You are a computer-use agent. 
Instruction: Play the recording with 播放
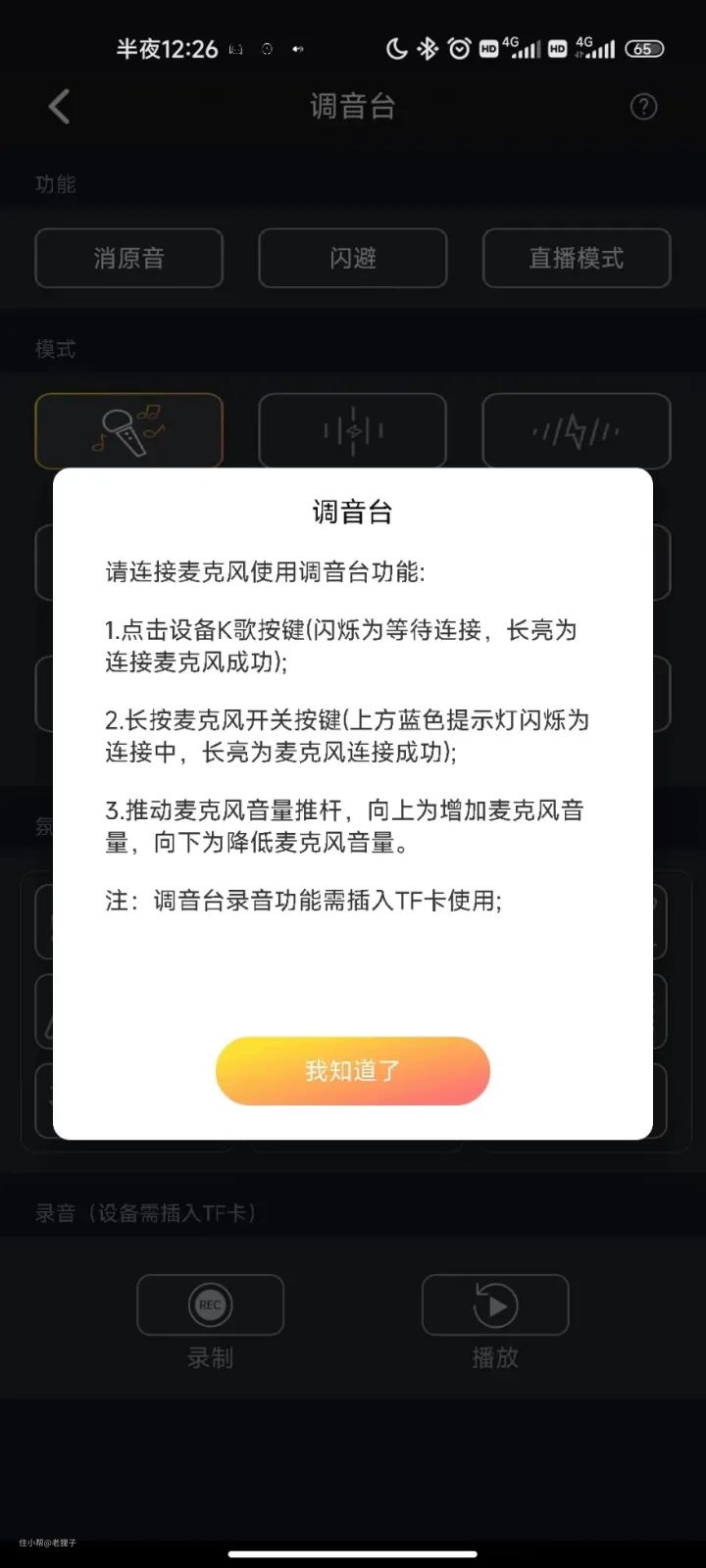coord(495,1304)
